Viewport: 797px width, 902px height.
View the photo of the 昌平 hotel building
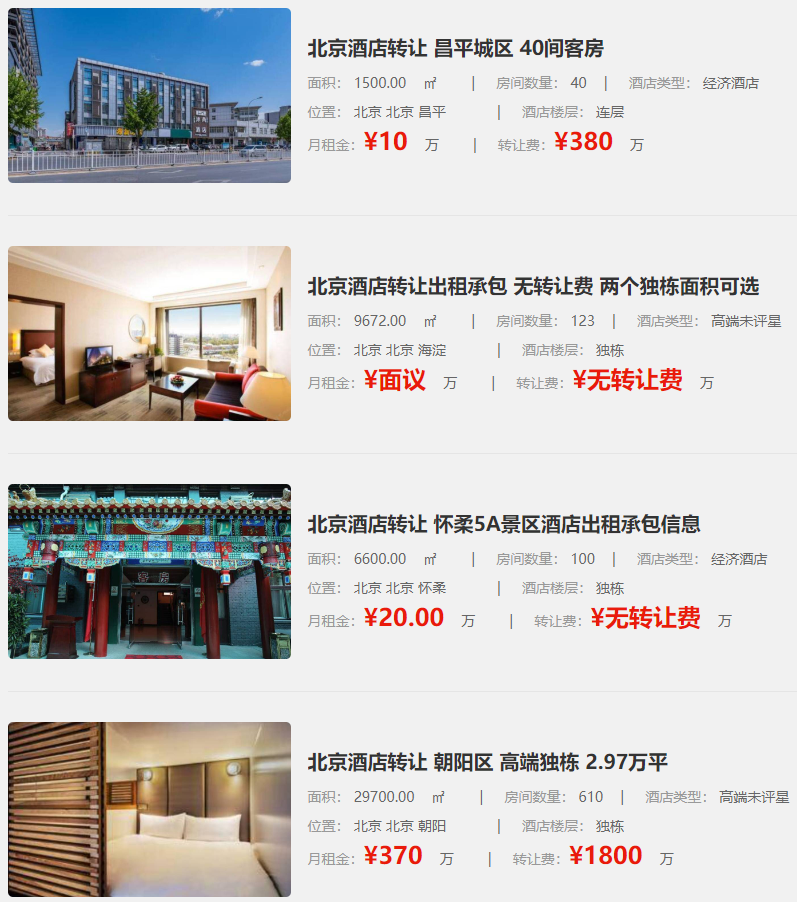149,96
